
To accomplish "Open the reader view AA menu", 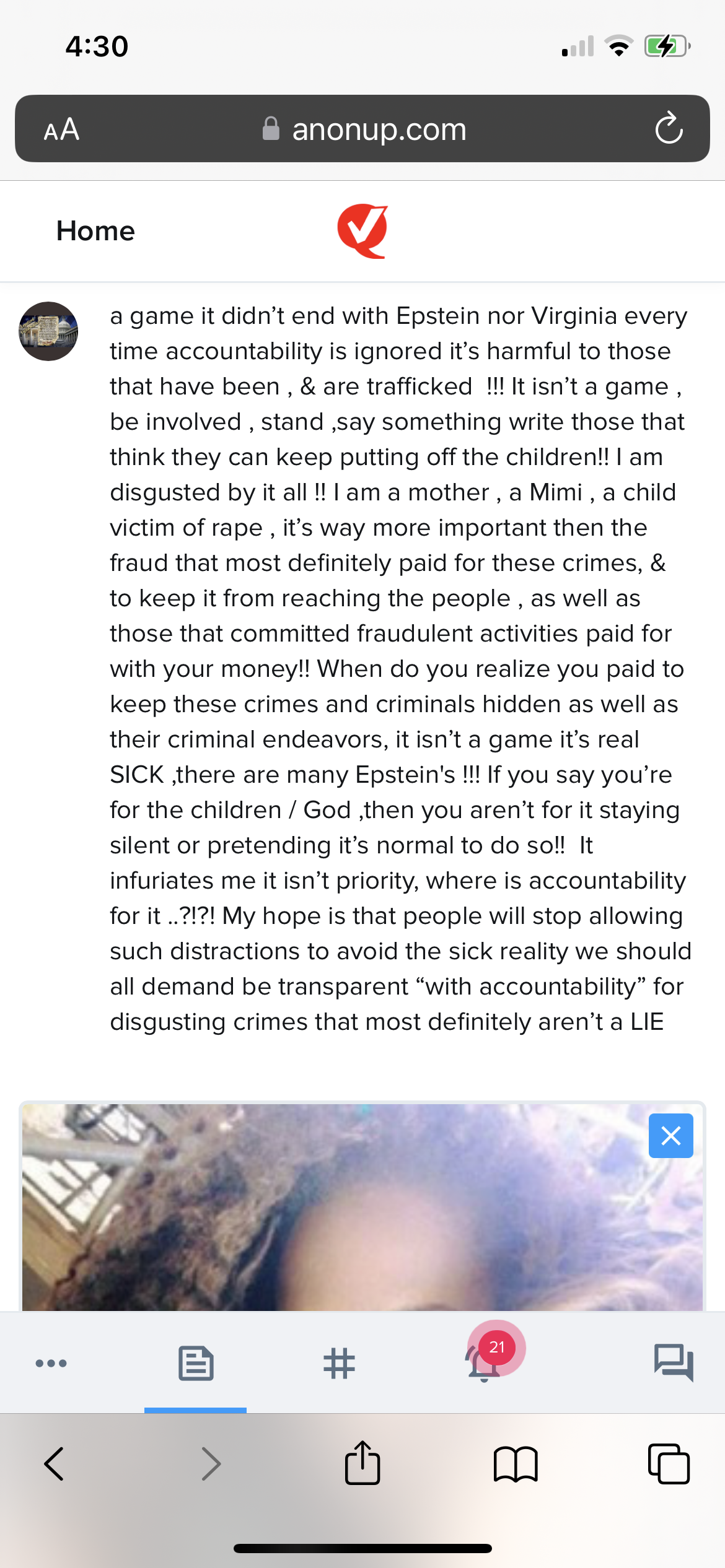I will point(61,129).
